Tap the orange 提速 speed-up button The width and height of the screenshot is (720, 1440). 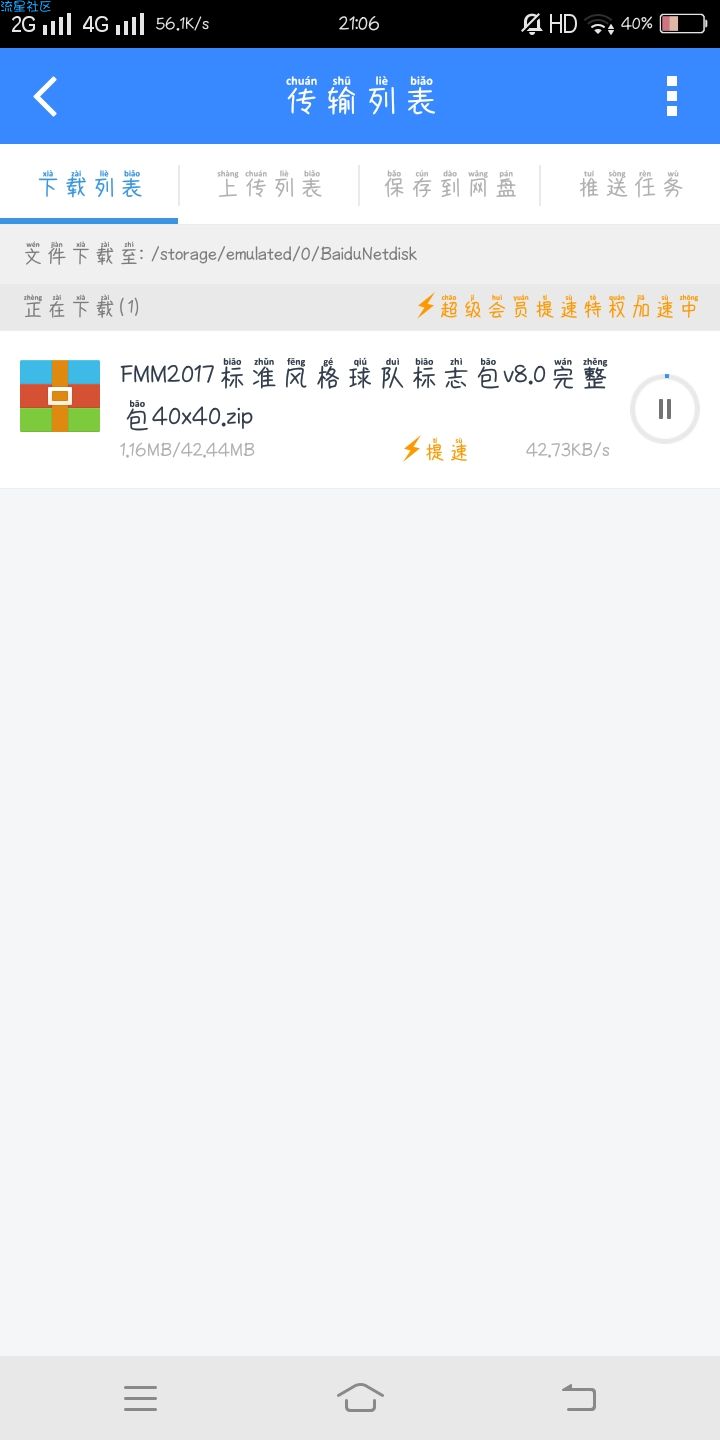click(x=435, y=450)
